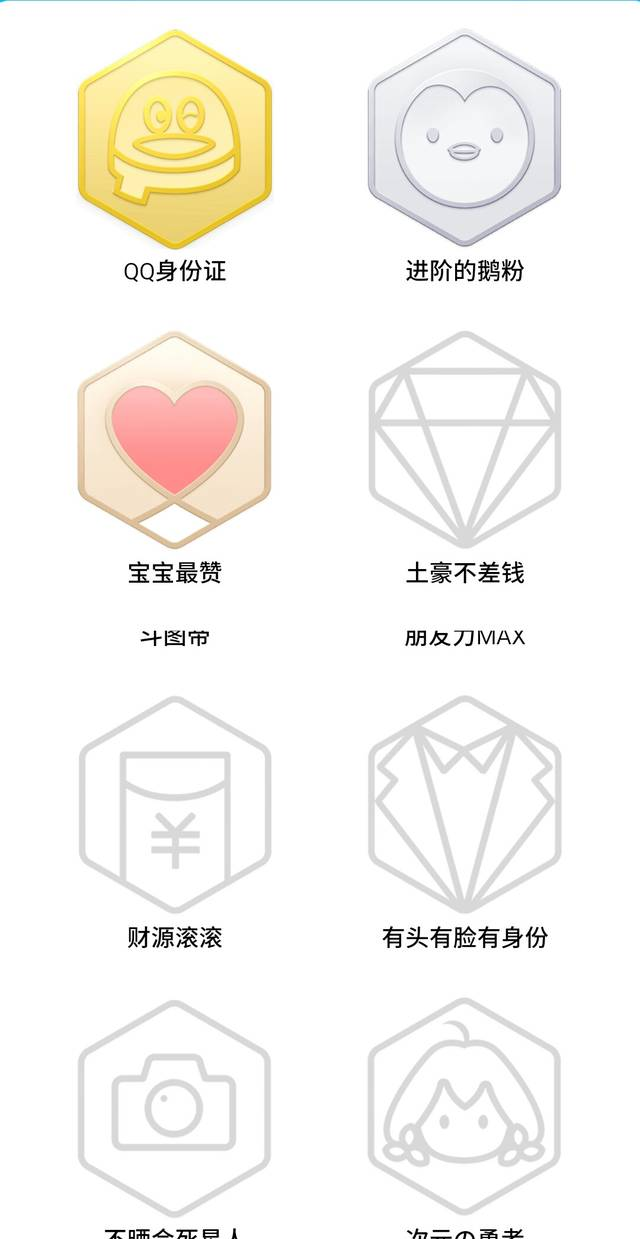Open the 有头有脸有身份 suit badge
Viewport: 640px width, 1239px height.
[x=465, y=805]
